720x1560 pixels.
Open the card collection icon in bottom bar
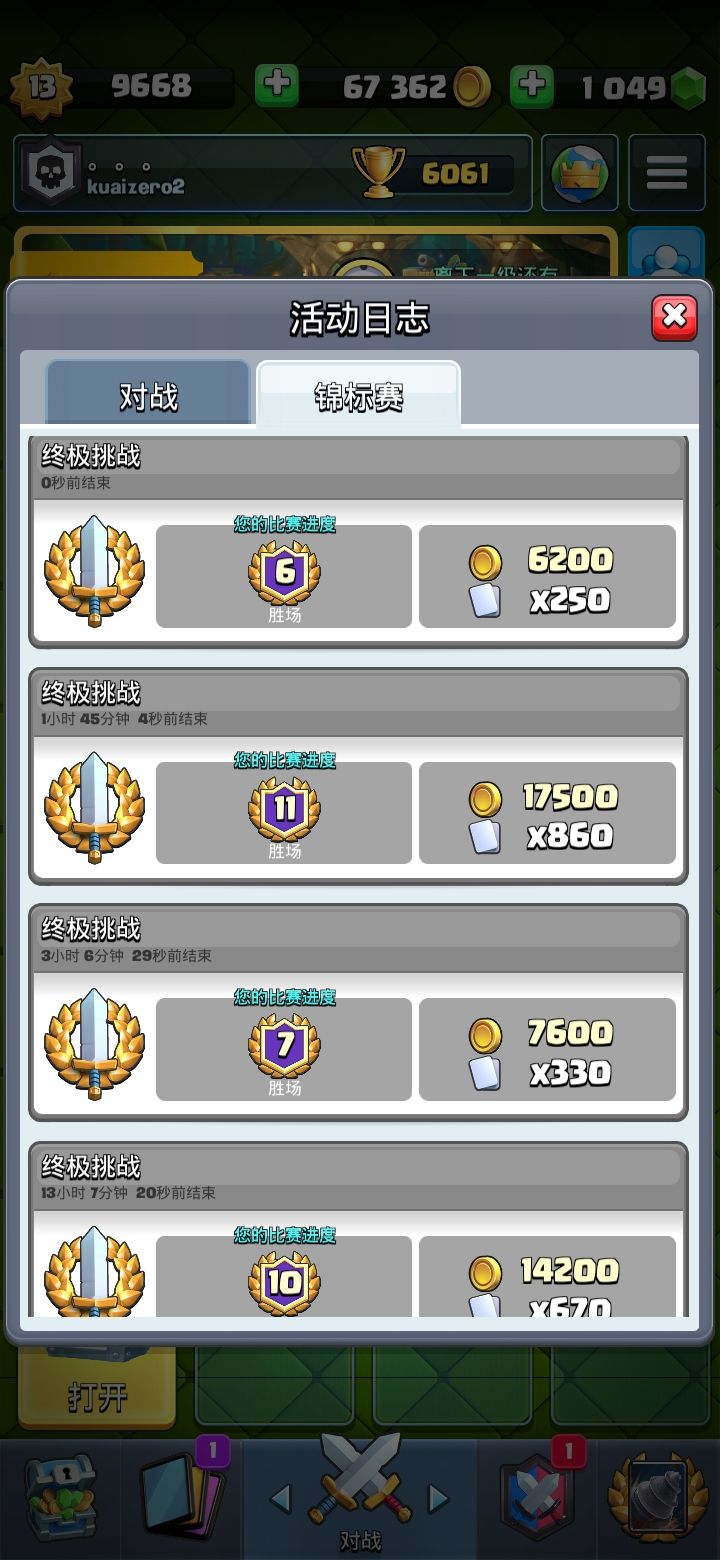[181, 1497]
